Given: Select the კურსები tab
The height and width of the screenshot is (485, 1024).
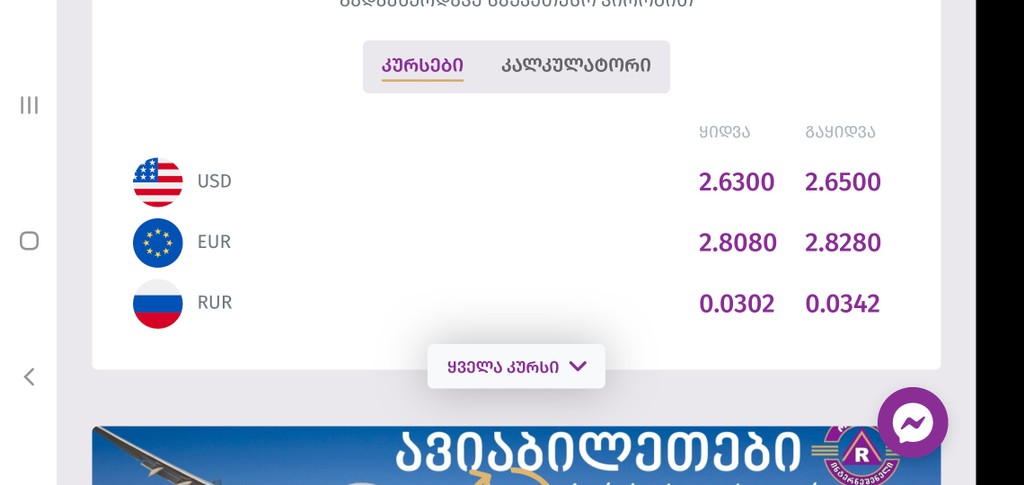Looking at the screenshot, I should click(x=422, y=66).
